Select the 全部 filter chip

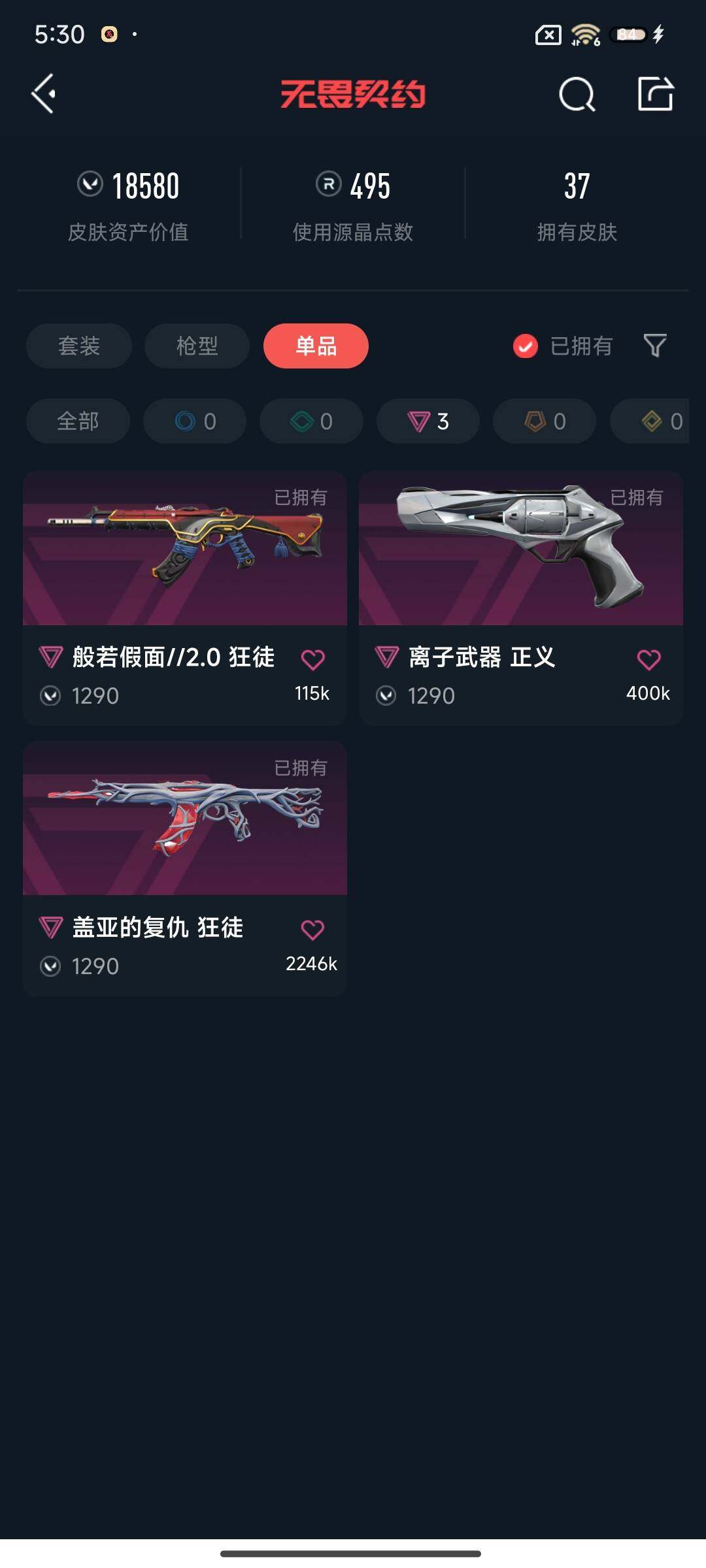click(78, 421)
